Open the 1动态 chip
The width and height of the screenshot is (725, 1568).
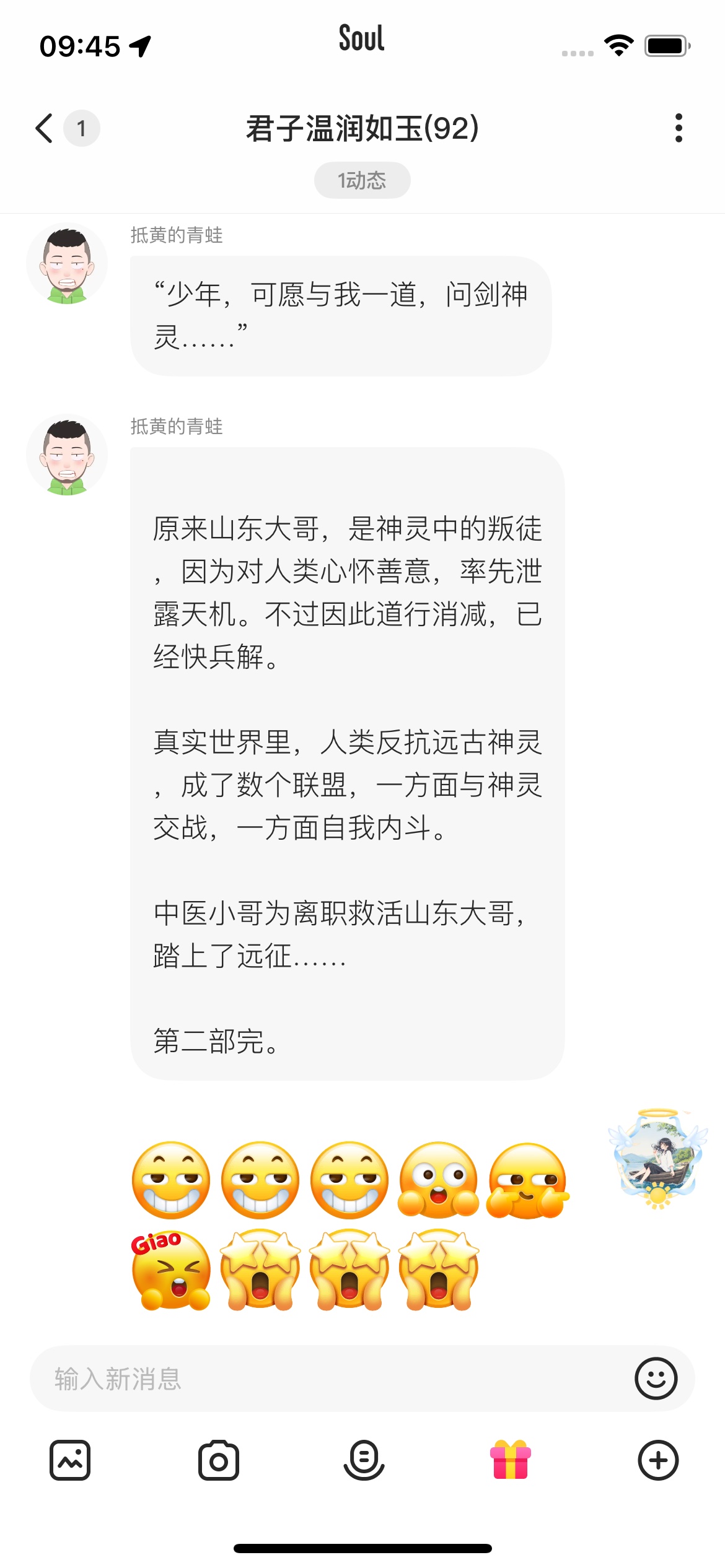pos(362,180)
